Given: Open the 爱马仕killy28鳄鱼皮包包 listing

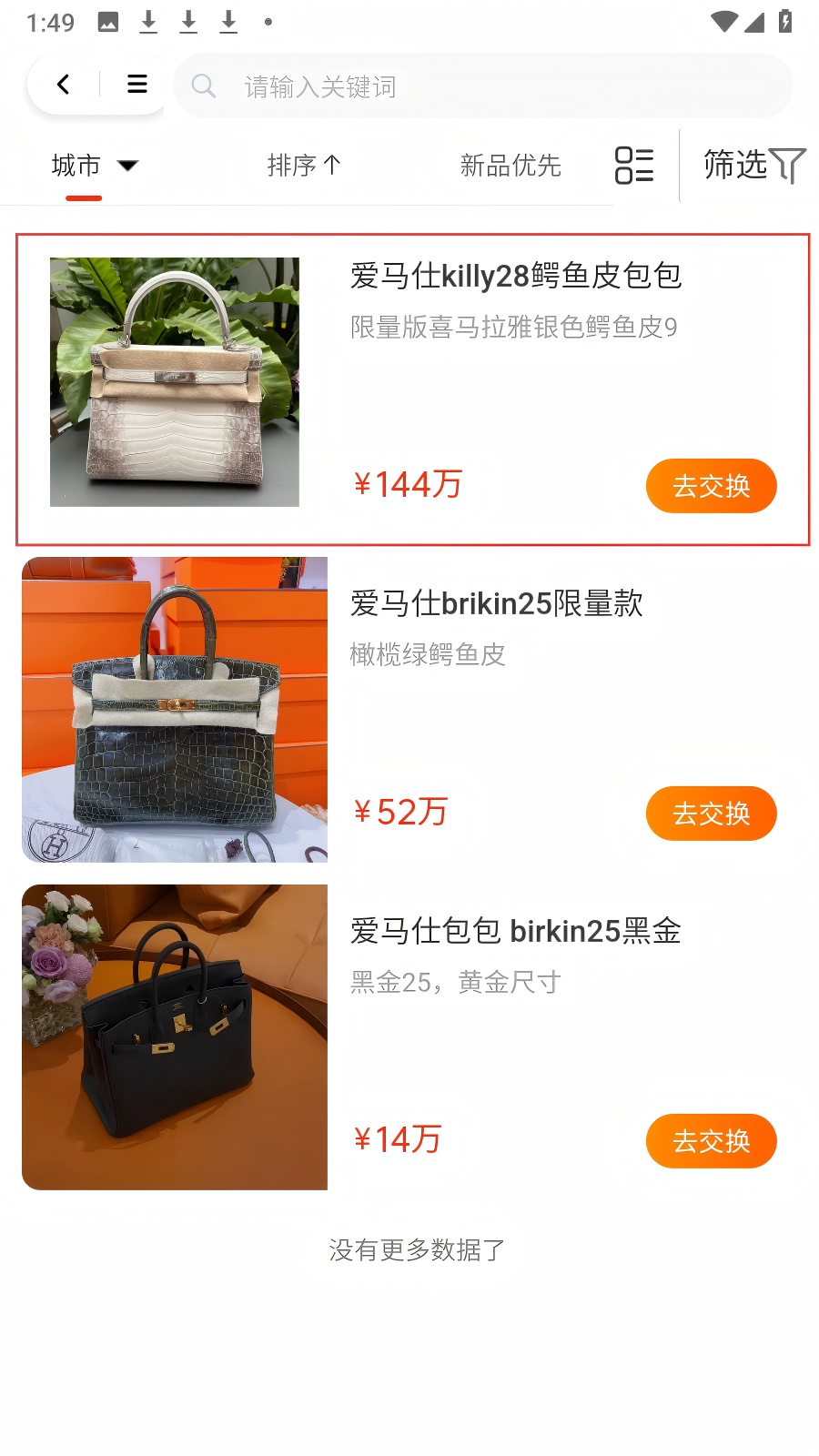Looking at the screenshot, I should [x=515, y=277].
